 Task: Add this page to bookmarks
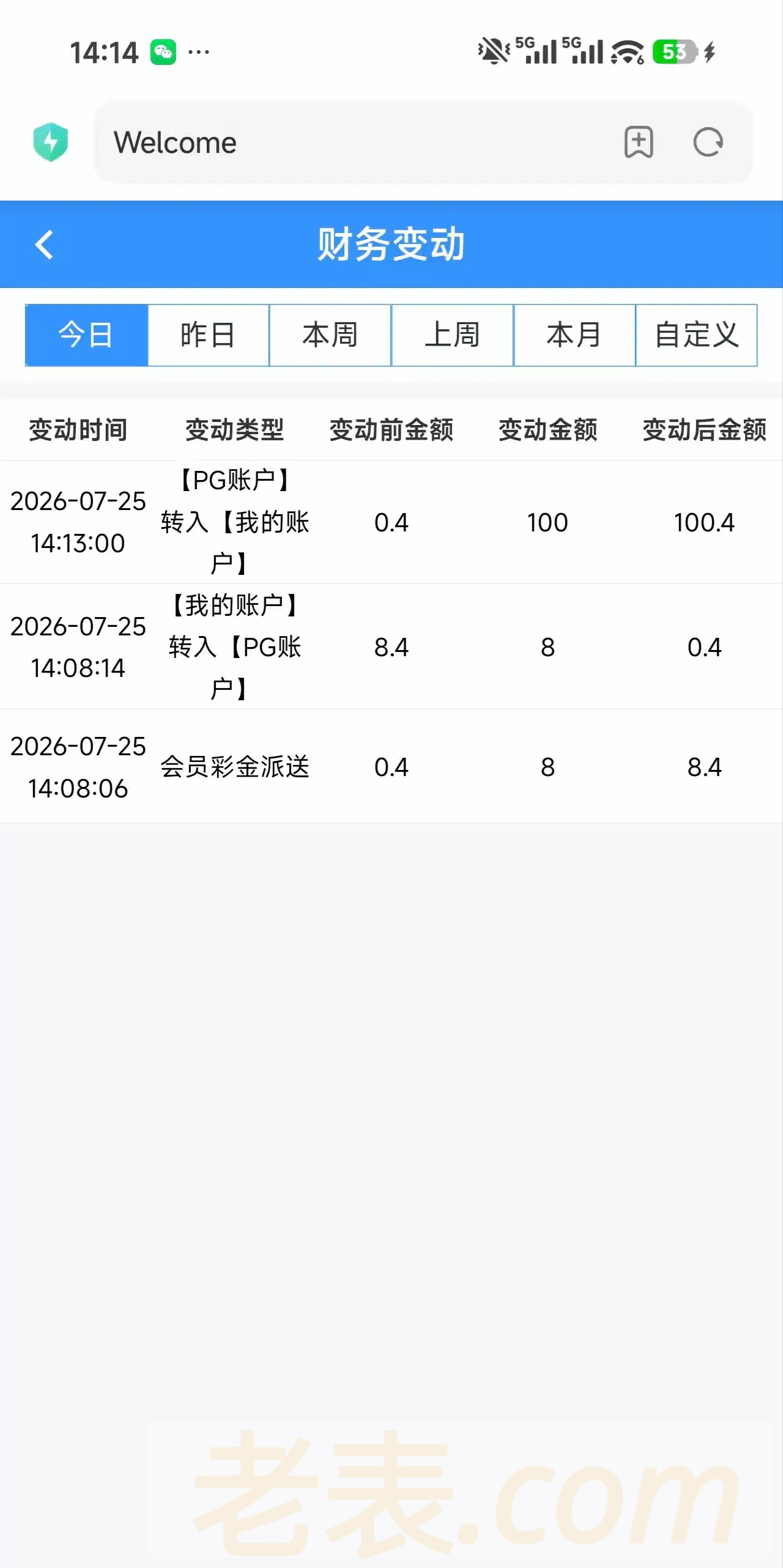coord(639,142)
